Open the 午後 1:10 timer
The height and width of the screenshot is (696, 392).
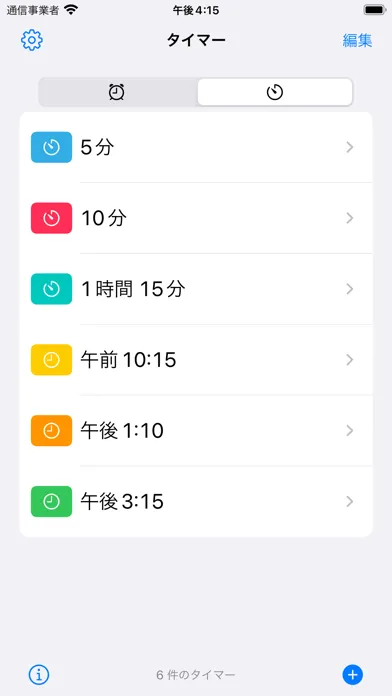coord(196,431)
